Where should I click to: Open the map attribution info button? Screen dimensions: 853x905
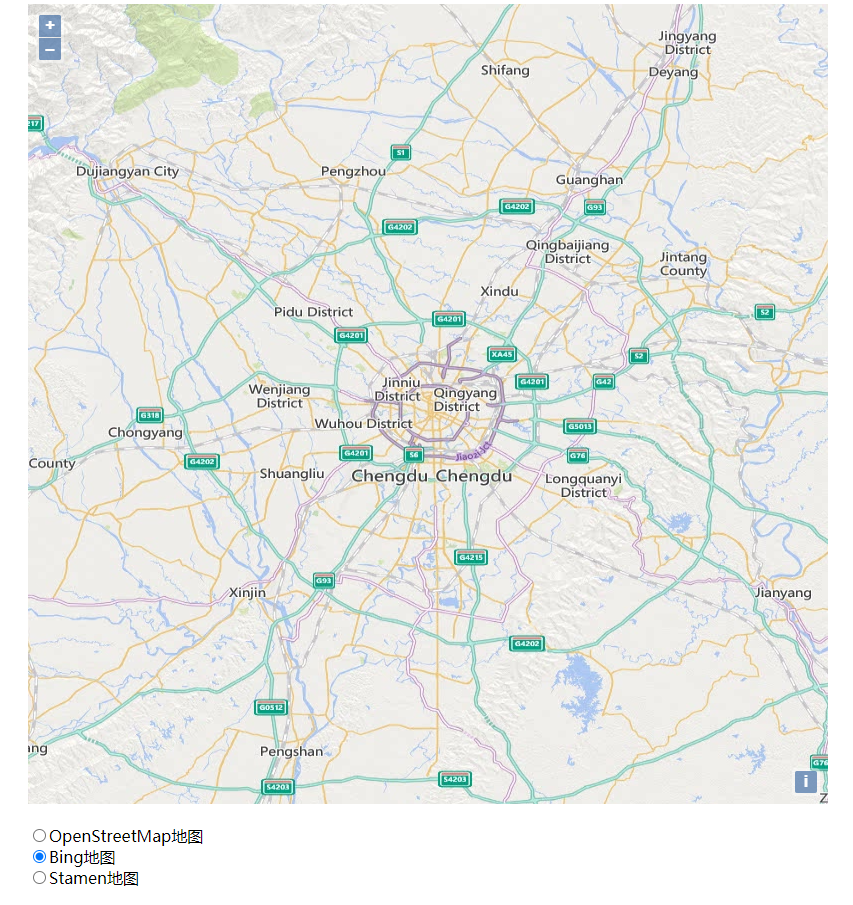click(x=805, y=782)
